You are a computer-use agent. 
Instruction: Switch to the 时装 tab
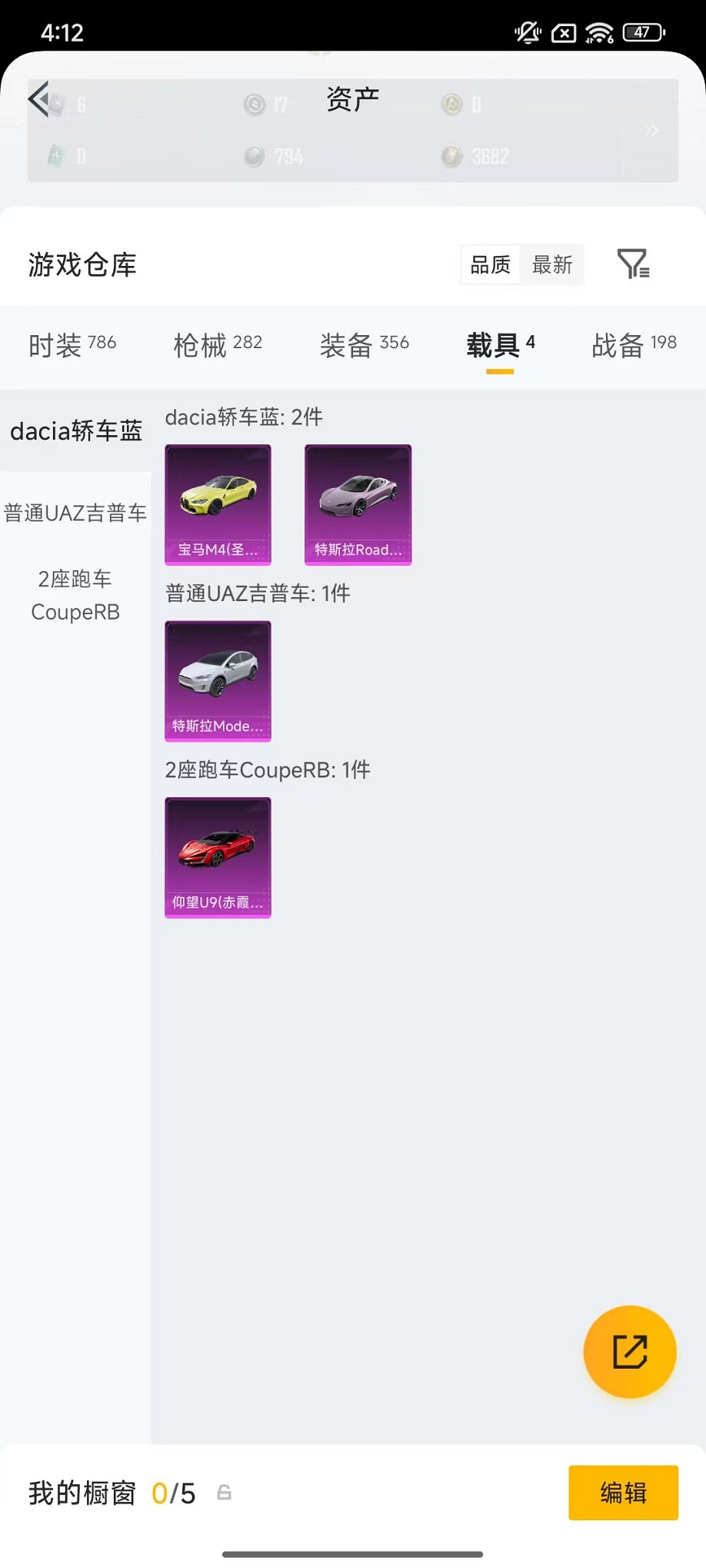tap(72, 347)
